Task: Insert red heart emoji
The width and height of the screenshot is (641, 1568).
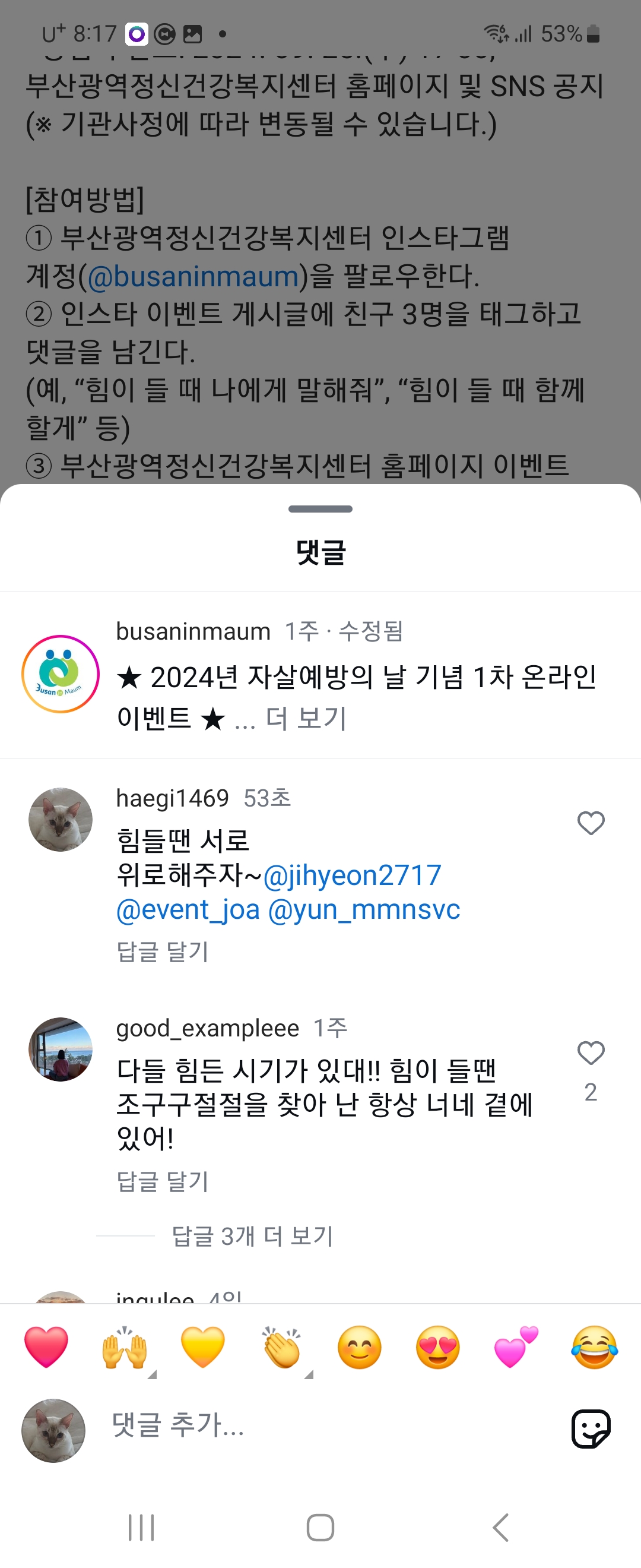Action: click(x=46, y=1346)
